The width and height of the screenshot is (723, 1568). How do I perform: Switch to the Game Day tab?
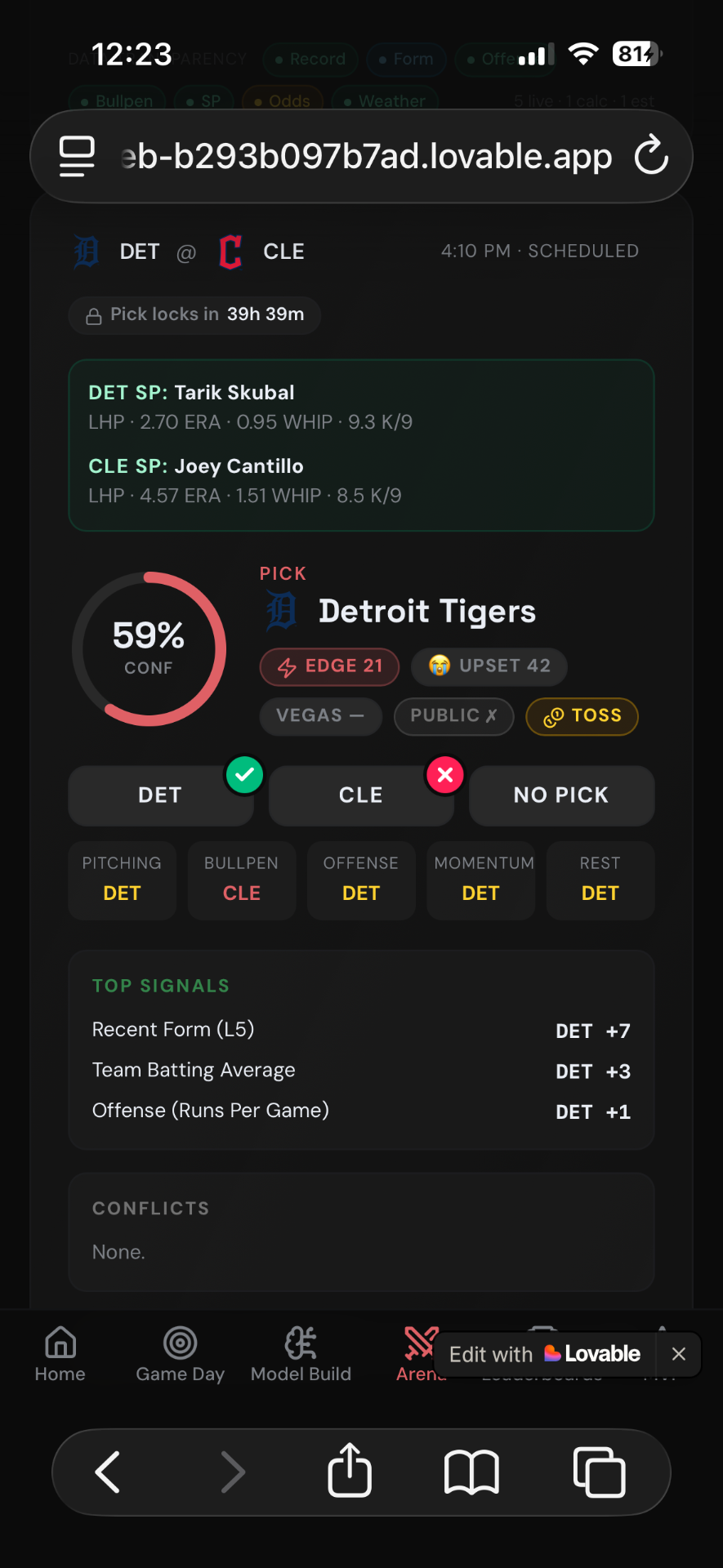(x=181, y=1354)
